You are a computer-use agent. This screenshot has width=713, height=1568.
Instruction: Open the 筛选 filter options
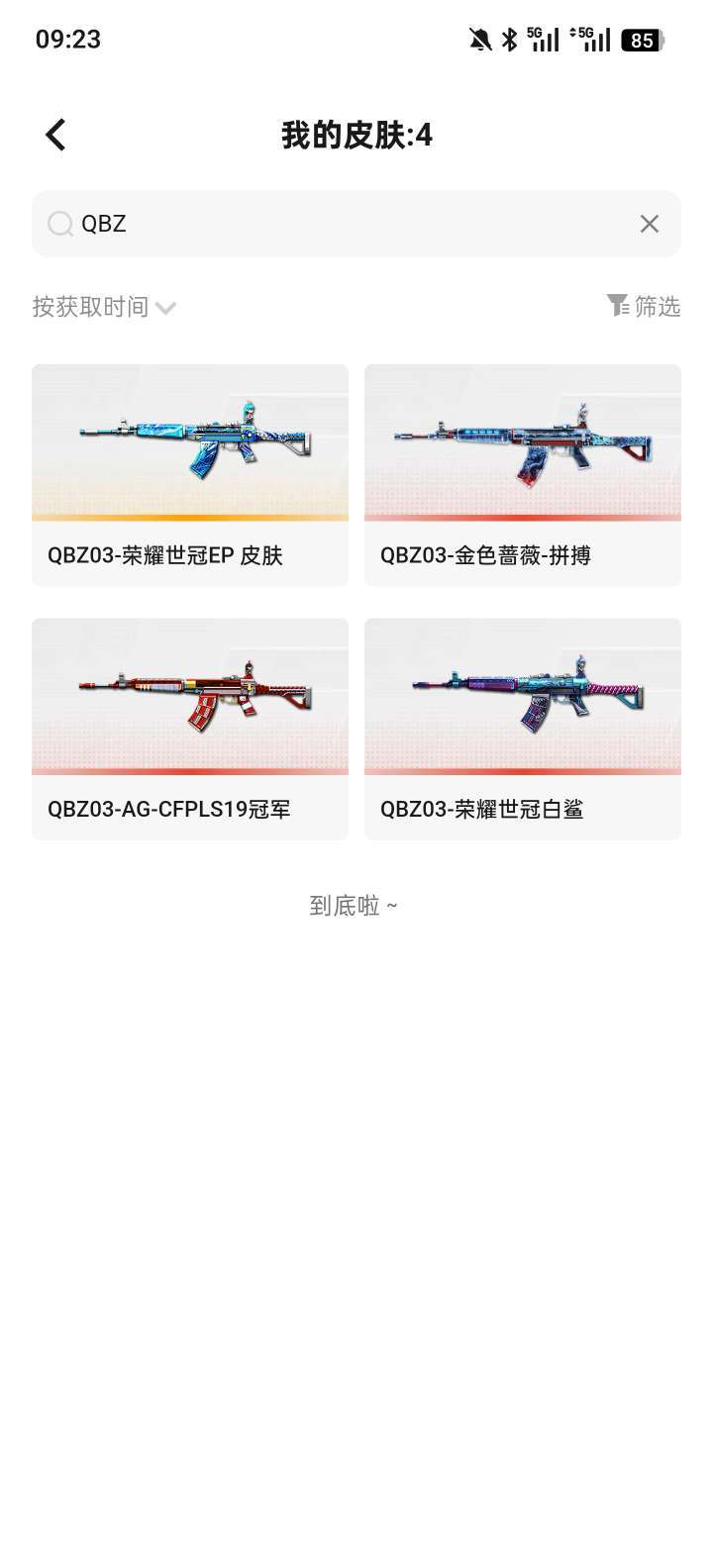coord(644,307)
